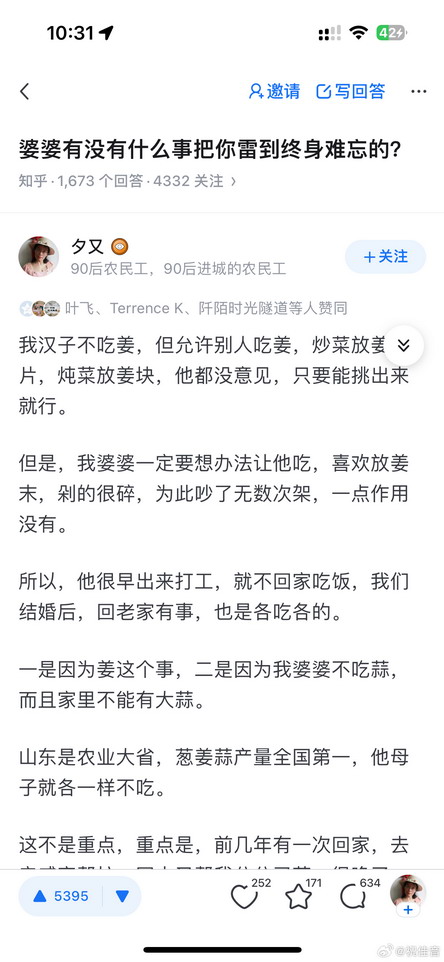Tap the double-chevron collapse button
This screenshot has height=962, width=444.
tap(404, 345)
